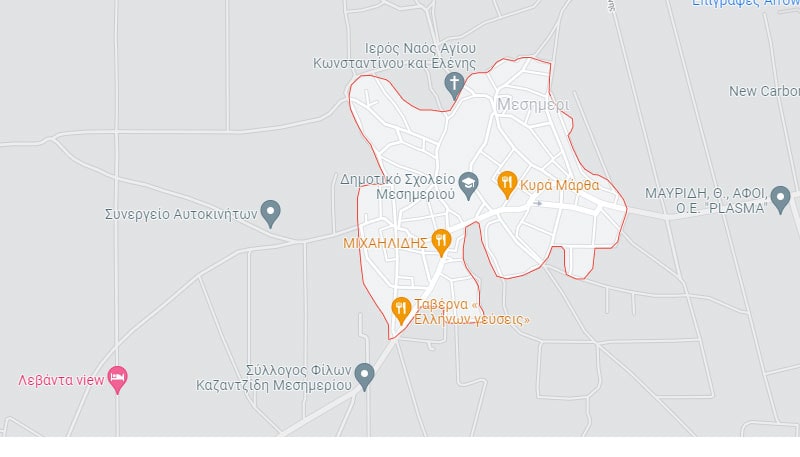Open the ΜΑΥΡΙΔΗ PLASMA business pin
Viewport: 800px width, 457px height.
[x=780, y=195]
